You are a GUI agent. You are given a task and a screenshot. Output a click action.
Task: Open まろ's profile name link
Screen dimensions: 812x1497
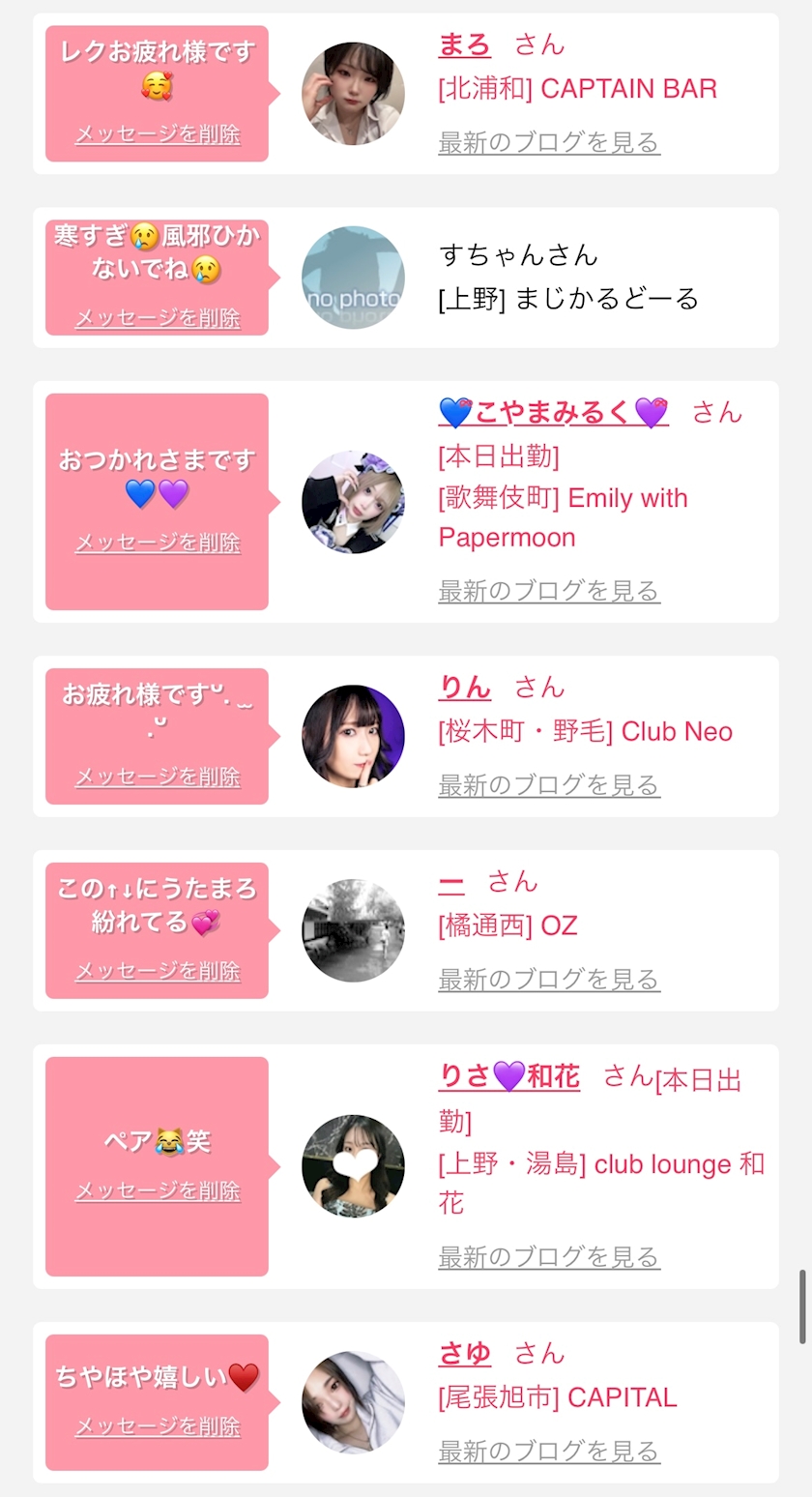point(464,44)
